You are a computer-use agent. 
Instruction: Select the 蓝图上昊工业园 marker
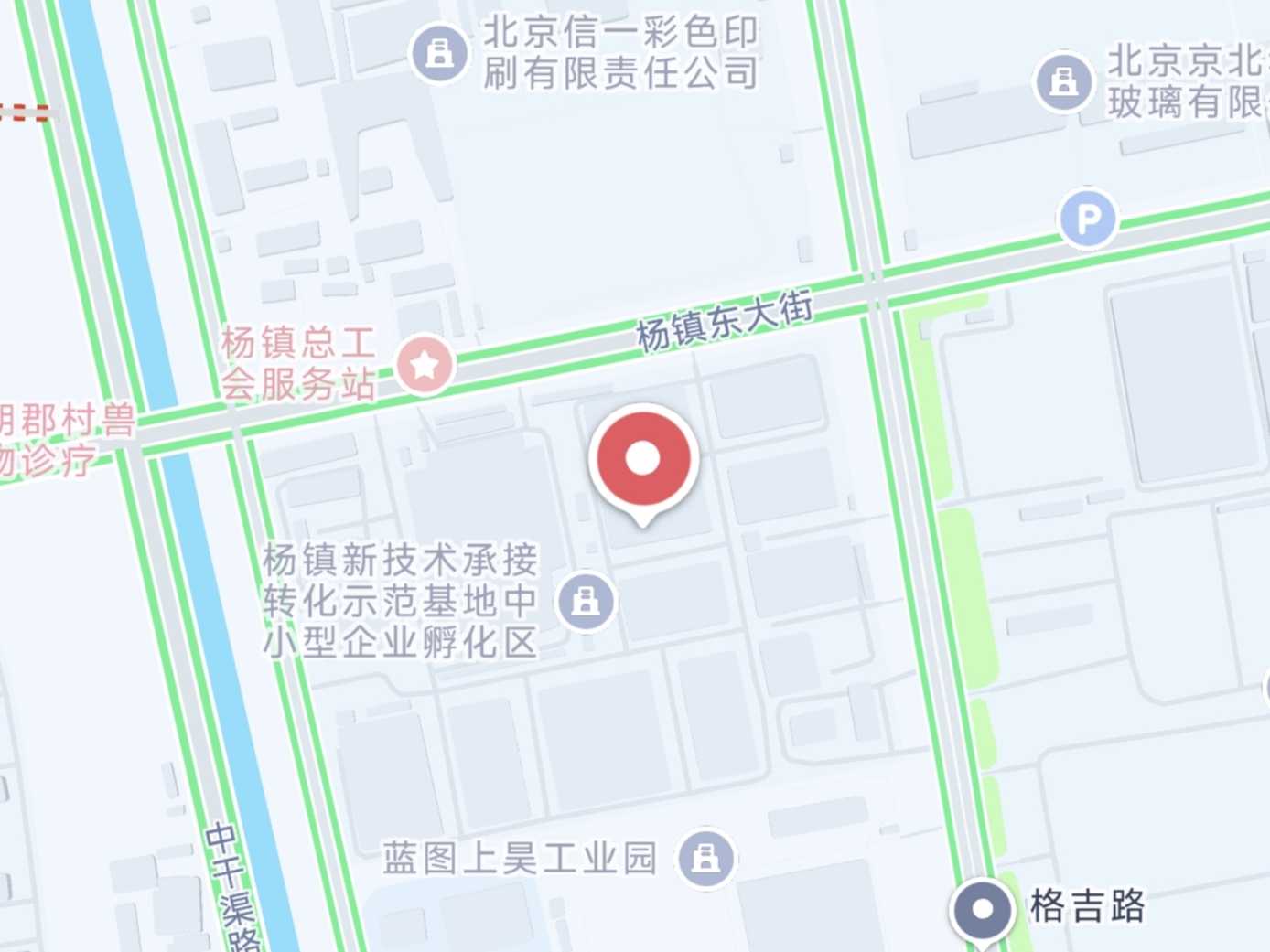(x=705, y=858)
